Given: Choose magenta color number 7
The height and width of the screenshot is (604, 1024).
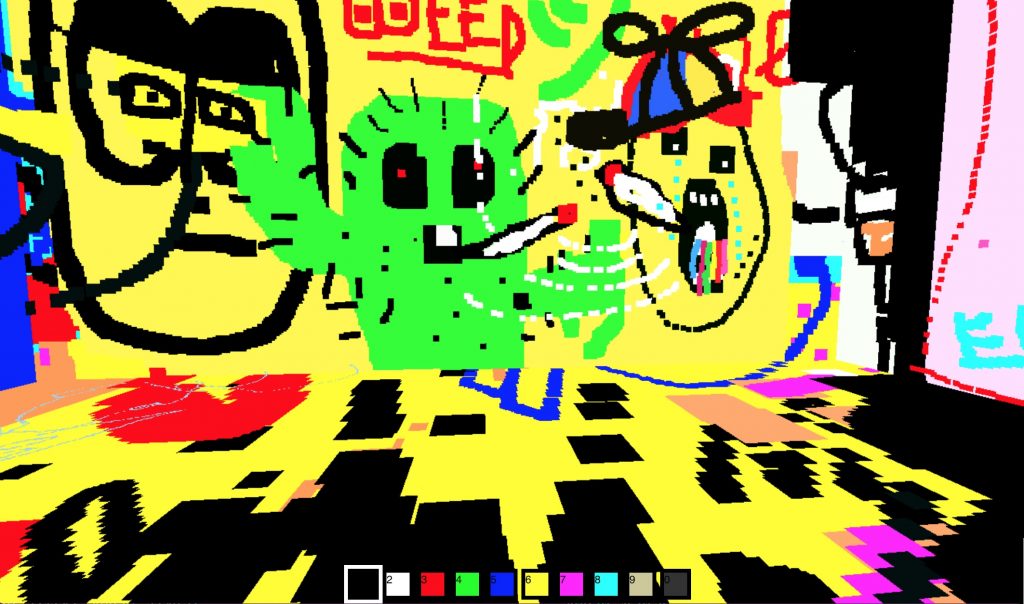Looking at the screenshot, I should click(572, 583).
